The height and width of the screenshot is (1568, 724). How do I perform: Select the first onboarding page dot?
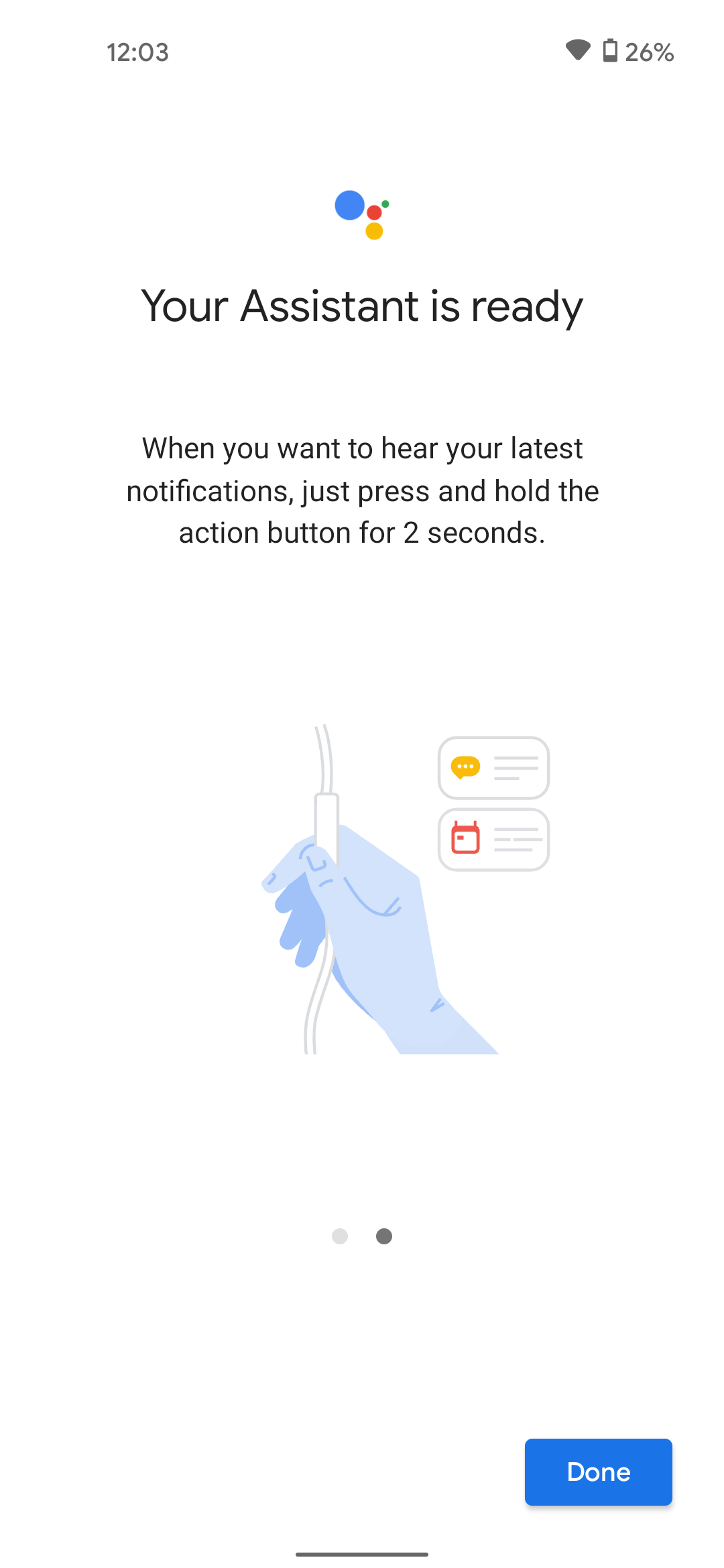pos(340,1236)
